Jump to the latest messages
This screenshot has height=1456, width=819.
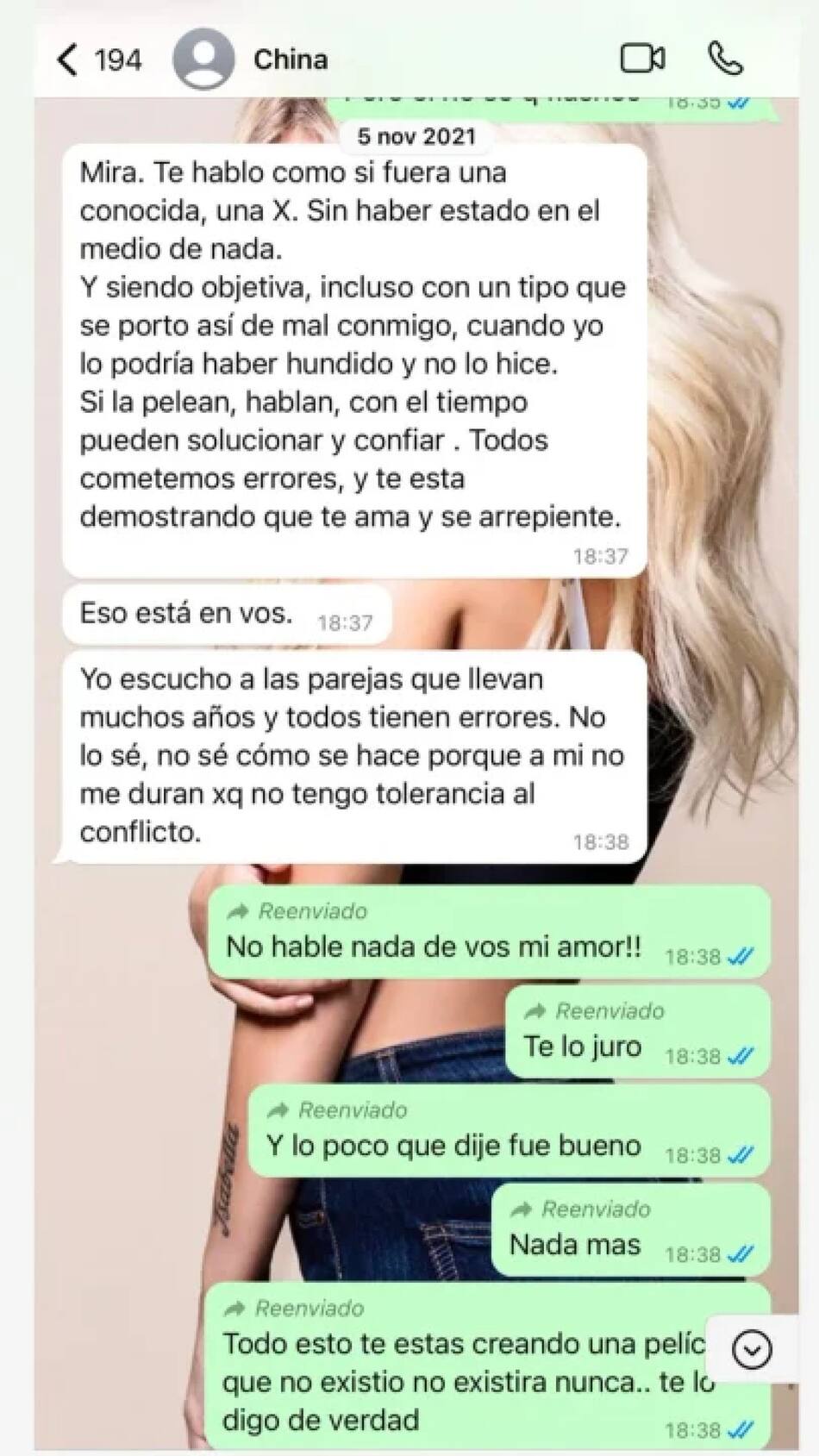tap(752, 1349)
